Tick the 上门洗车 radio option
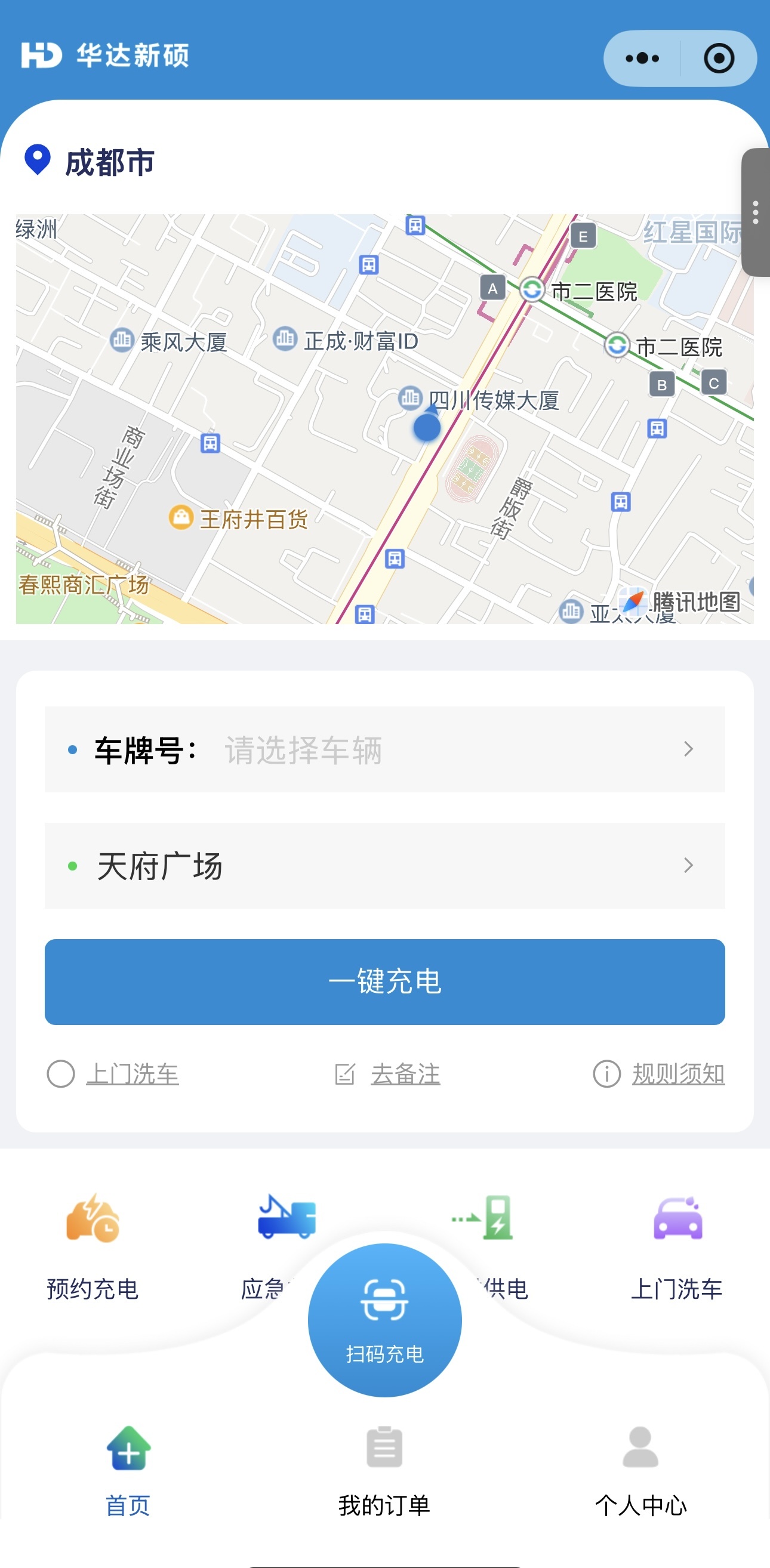770x1568 pixels. [61, 1074]
